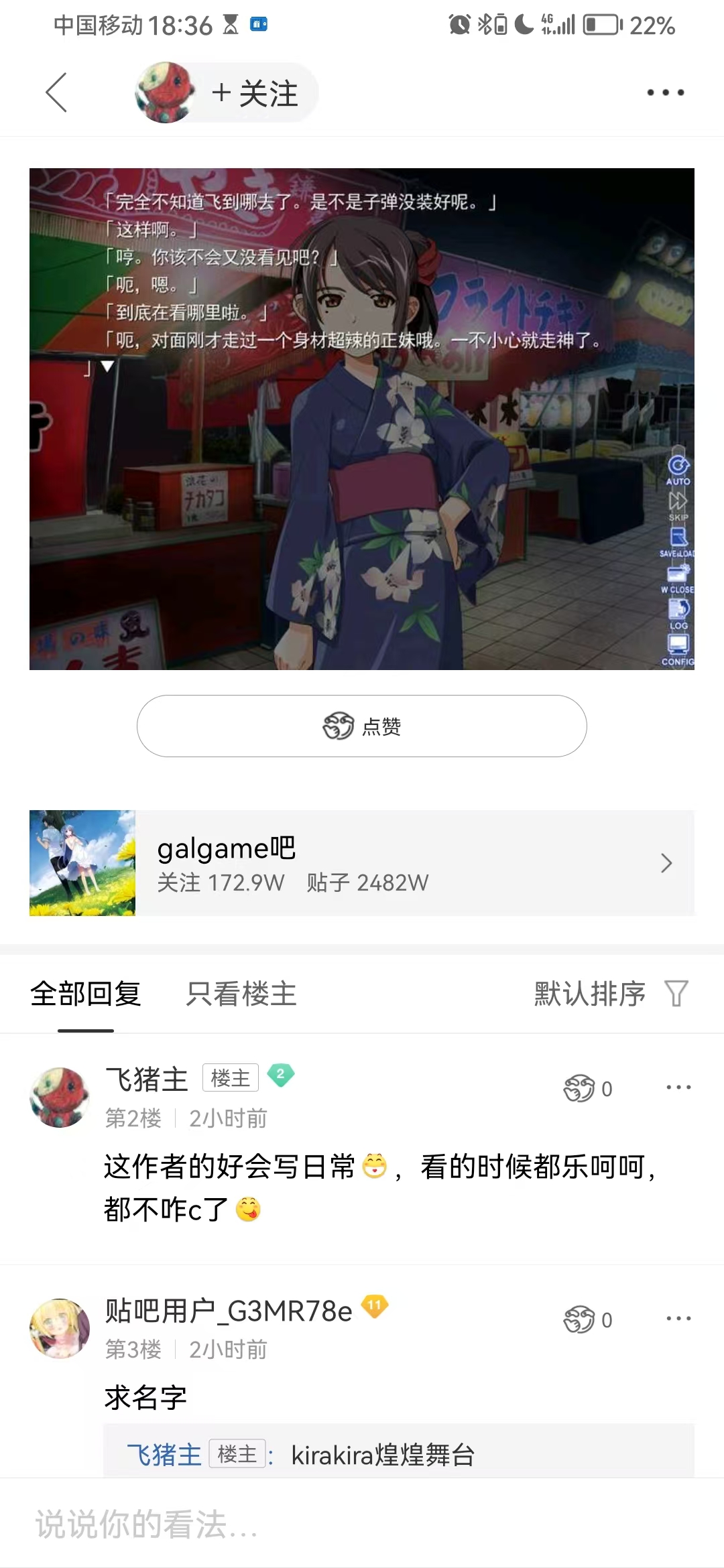
Task: Open 飞猪主's avatar in the 2楼 reply
Action: click(x=60, y=1097)
